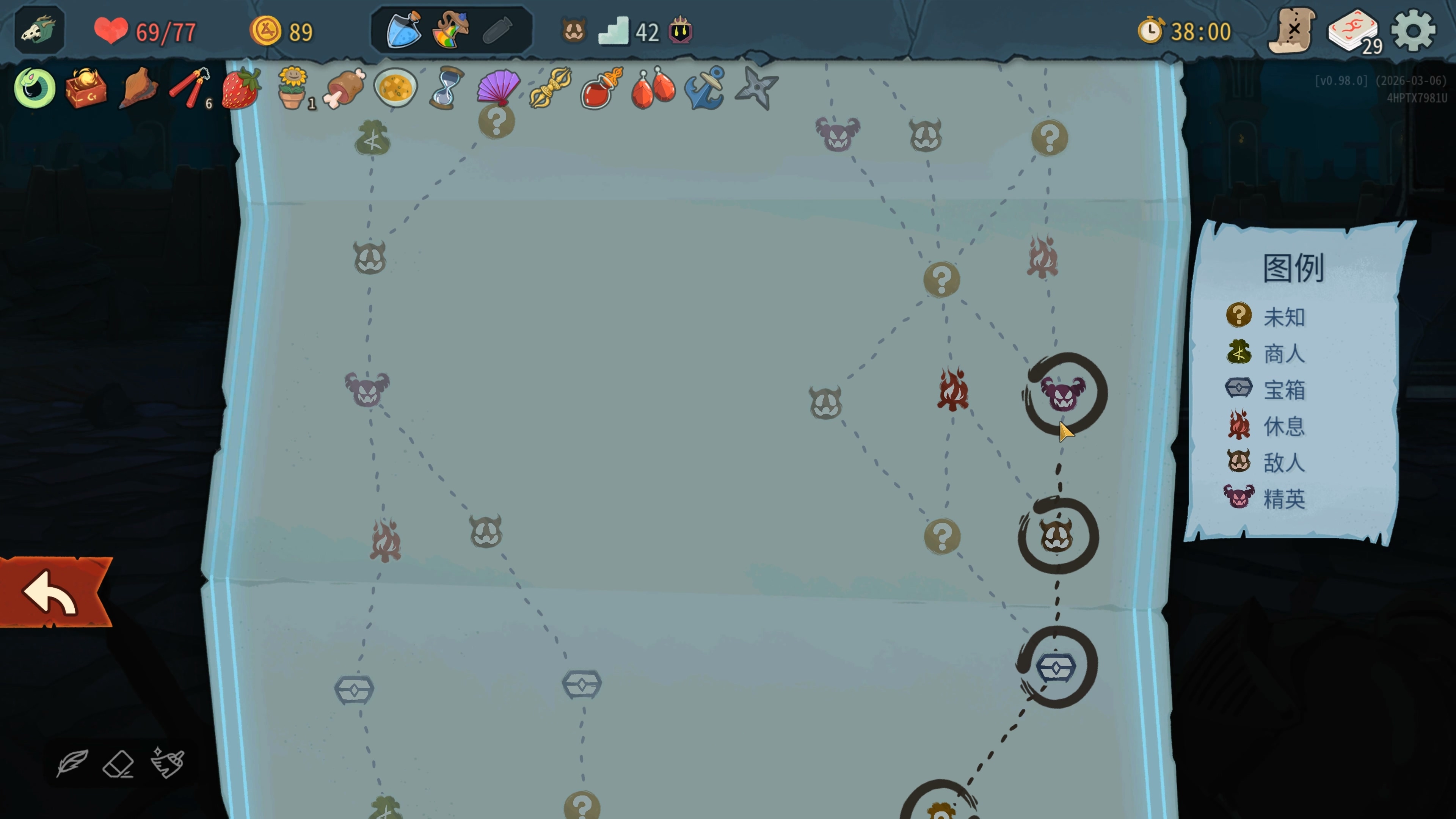Select the circled elite node under the cursor
The height and width of the screenshot is (819, 1456).
(x=1062, y=393)
